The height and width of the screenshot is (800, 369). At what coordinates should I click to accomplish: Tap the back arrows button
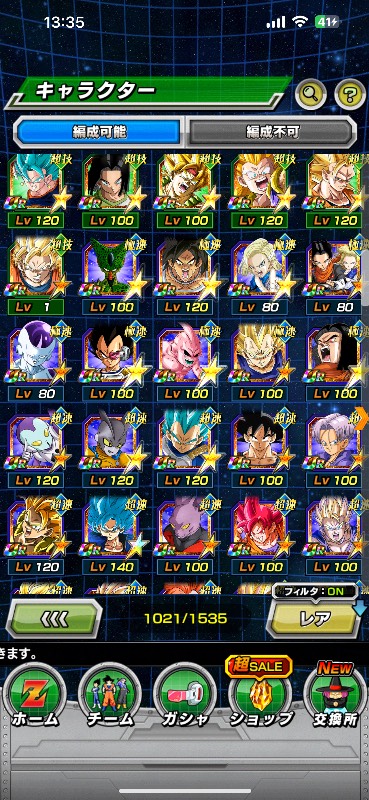(x=54, y=619)
